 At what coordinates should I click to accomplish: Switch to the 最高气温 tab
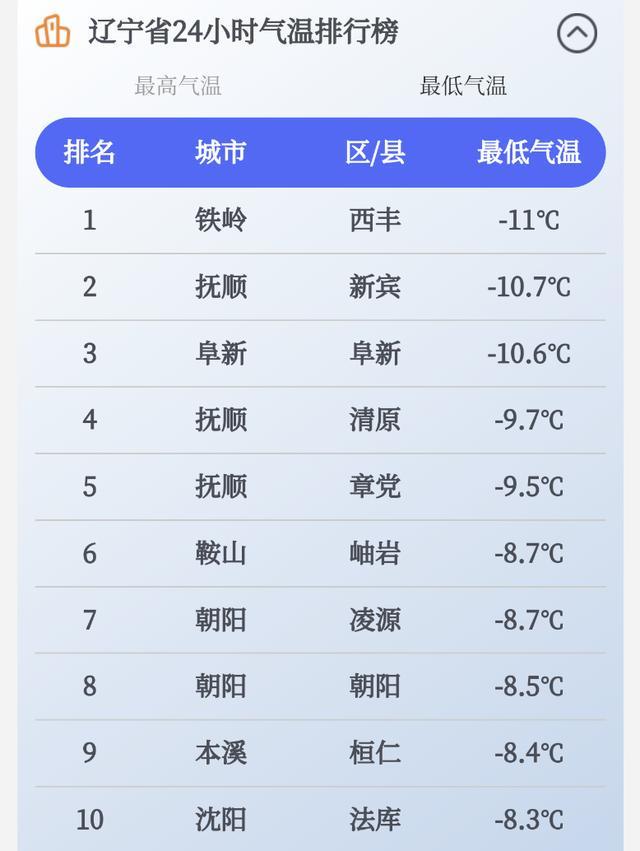pyautogui.click(x=178, y=86)
